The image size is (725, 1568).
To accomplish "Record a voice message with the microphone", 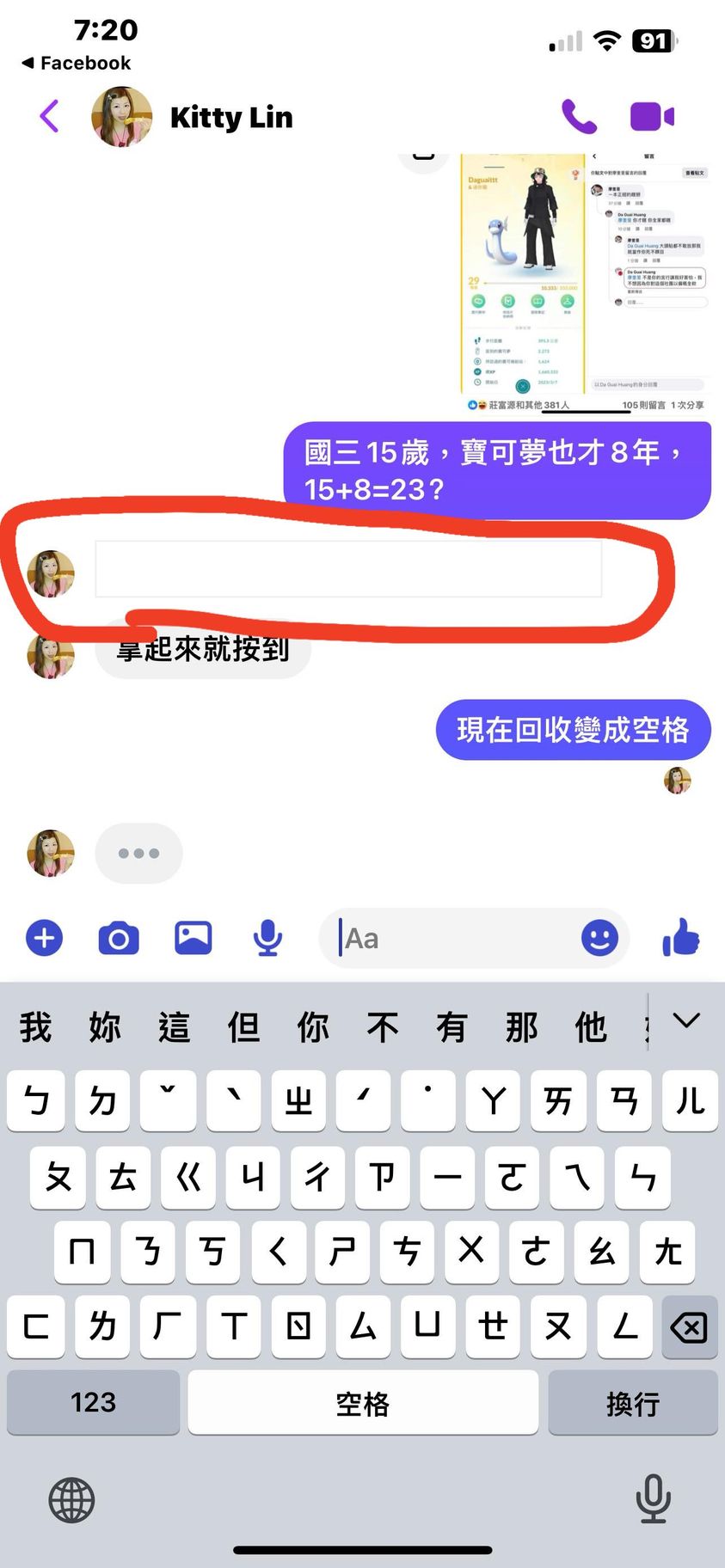I will pos(267,938).
